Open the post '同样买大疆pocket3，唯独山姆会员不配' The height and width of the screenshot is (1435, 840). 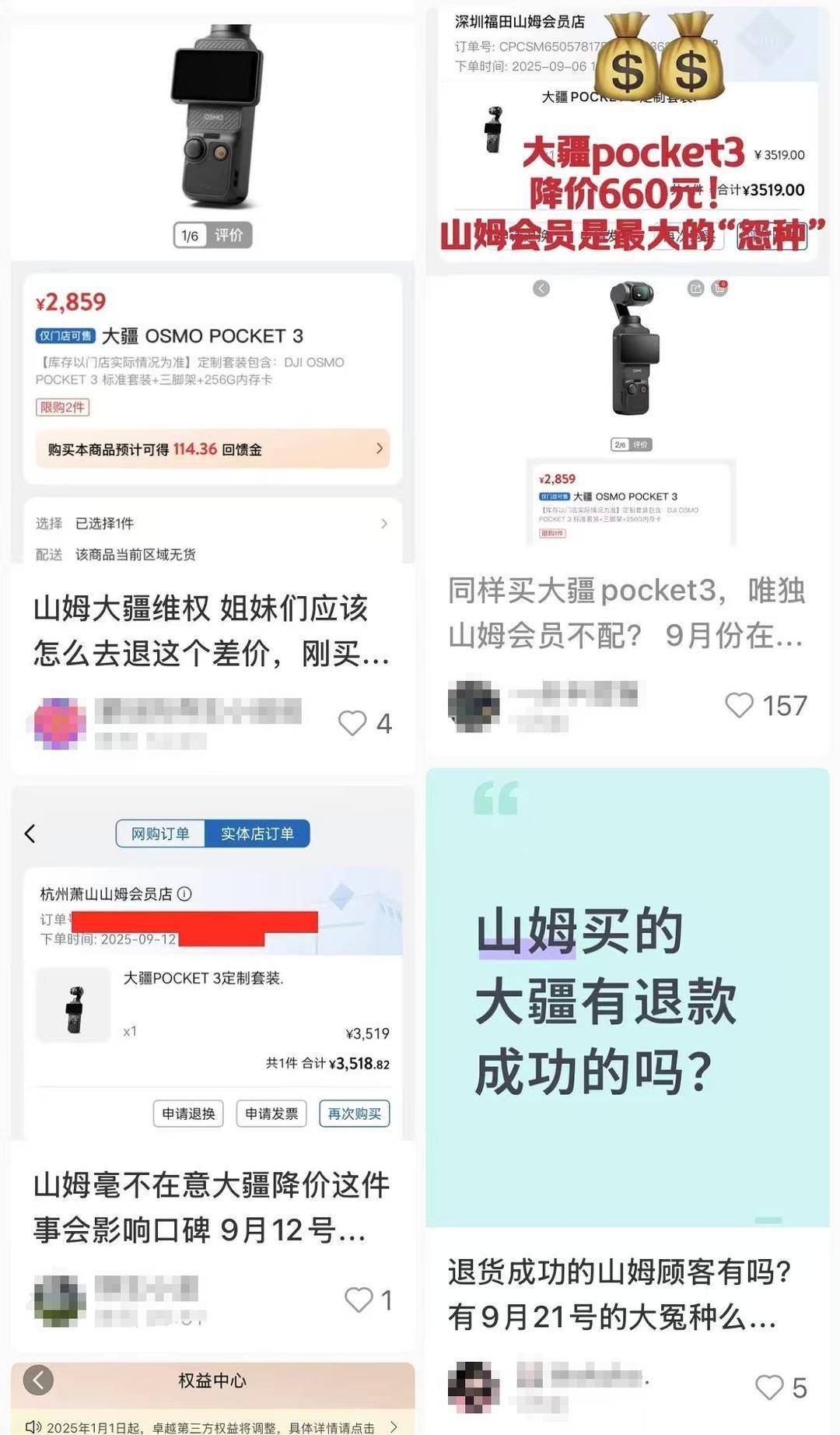click(626, 612)
